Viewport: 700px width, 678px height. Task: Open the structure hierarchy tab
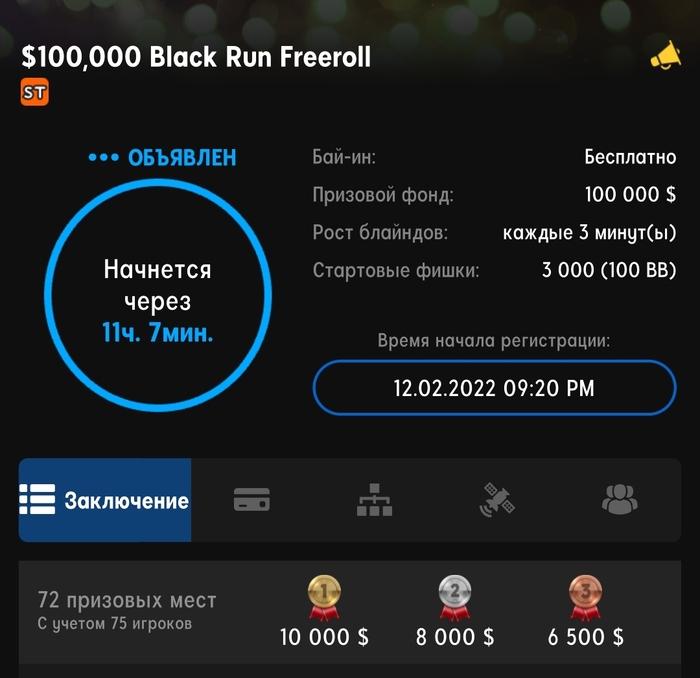tap(375, 500)
